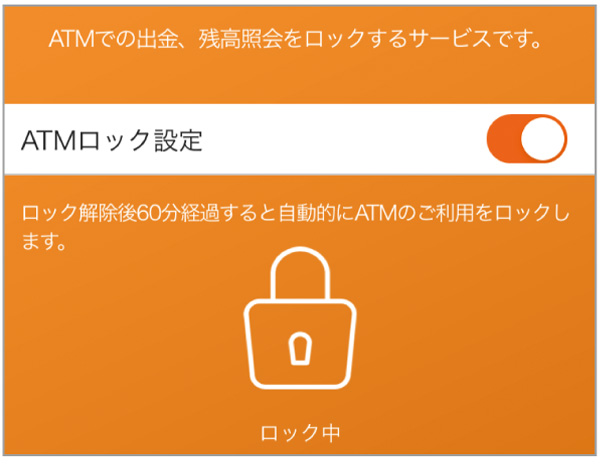Turn off the ATMロック設定 switch
The width and height of the screenshot is (600, 470).
pos(526,140)
